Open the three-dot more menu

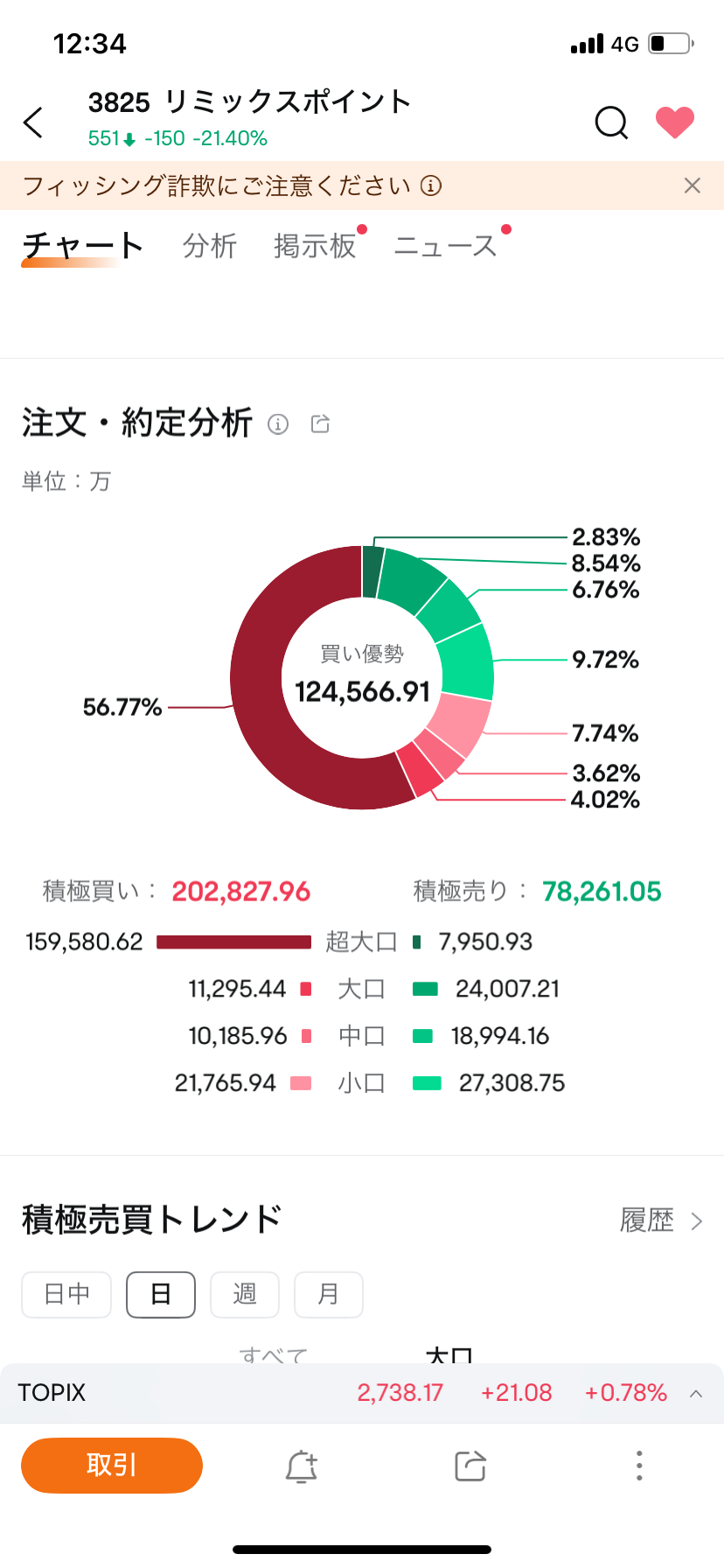click(x=639, y=1466)
